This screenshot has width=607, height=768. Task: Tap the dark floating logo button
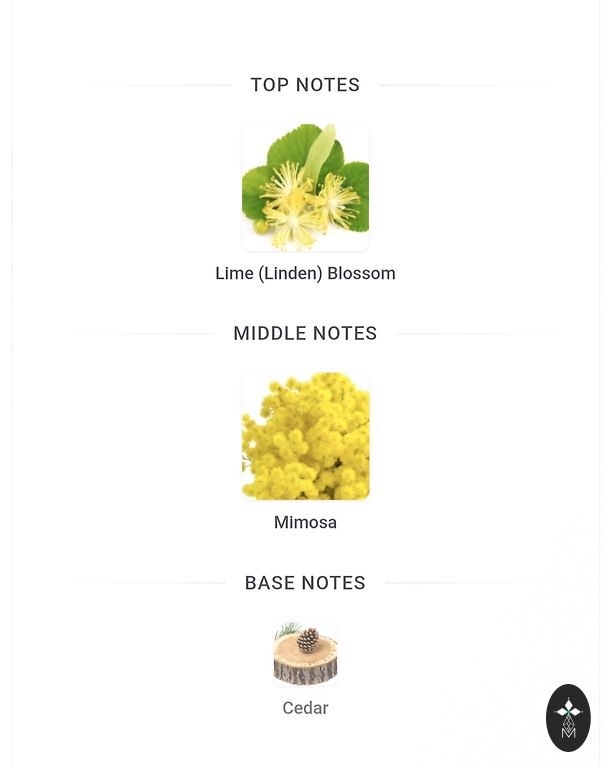(568, 717)
